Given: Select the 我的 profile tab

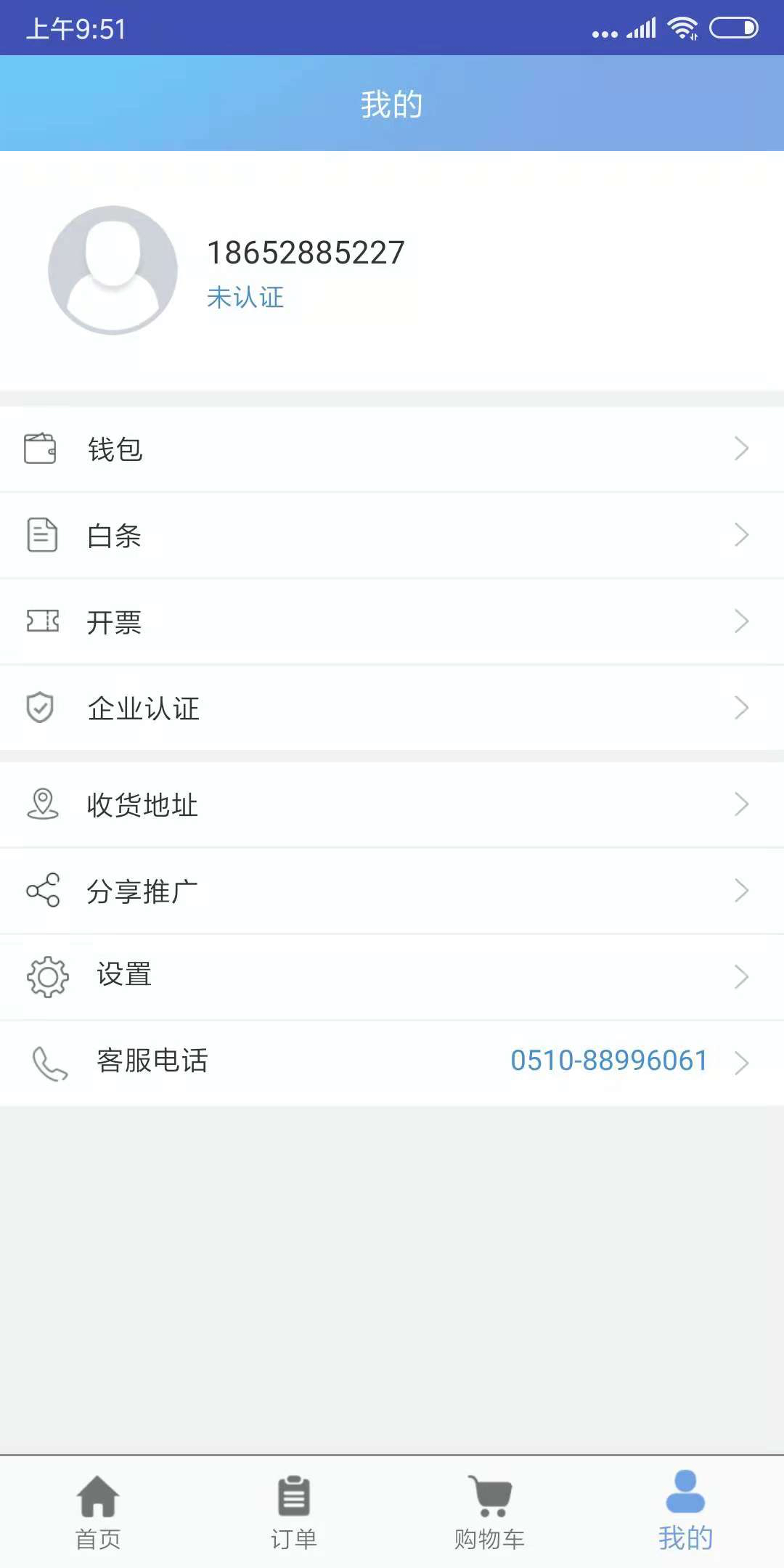Looking at the screenshot, I should 685,1511.
